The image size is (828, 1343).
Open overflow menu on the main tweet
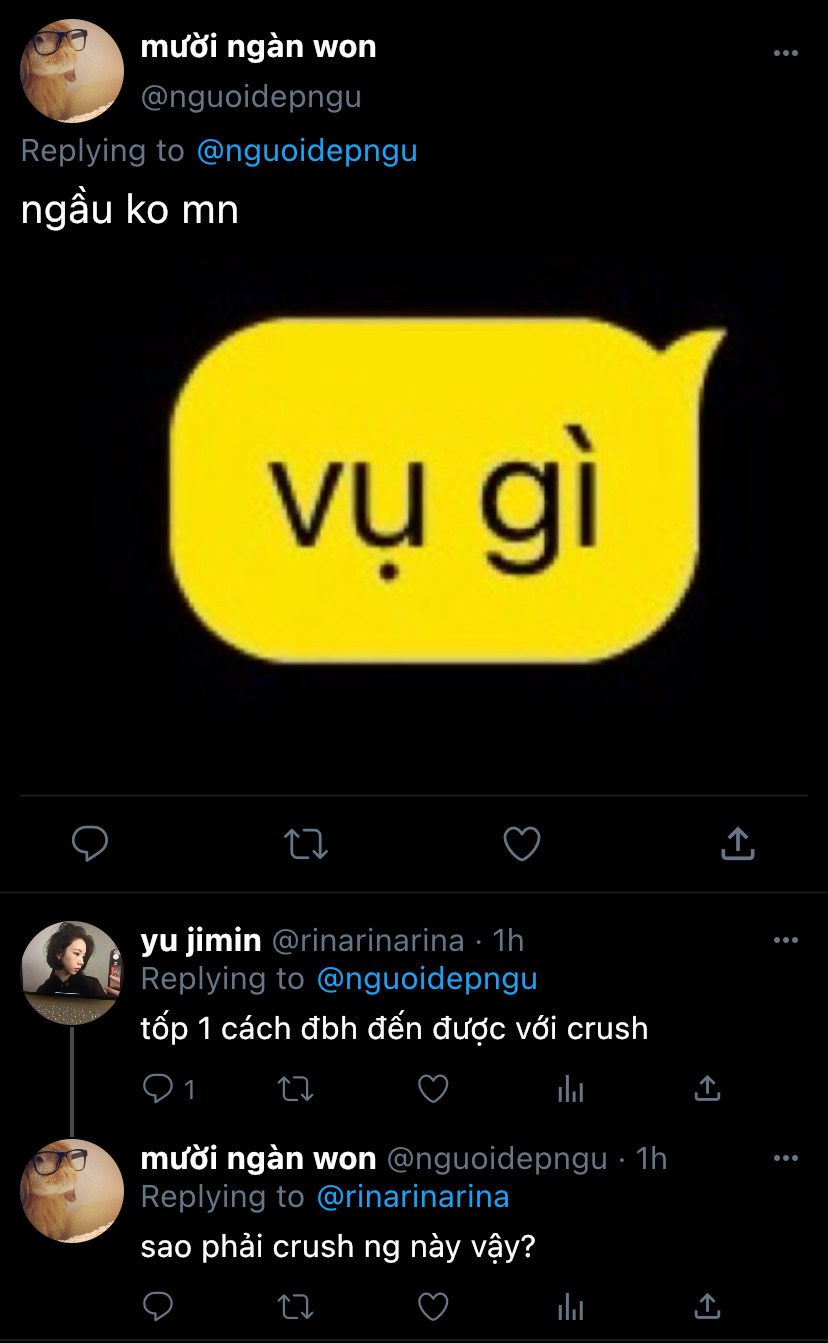(786, 53)
